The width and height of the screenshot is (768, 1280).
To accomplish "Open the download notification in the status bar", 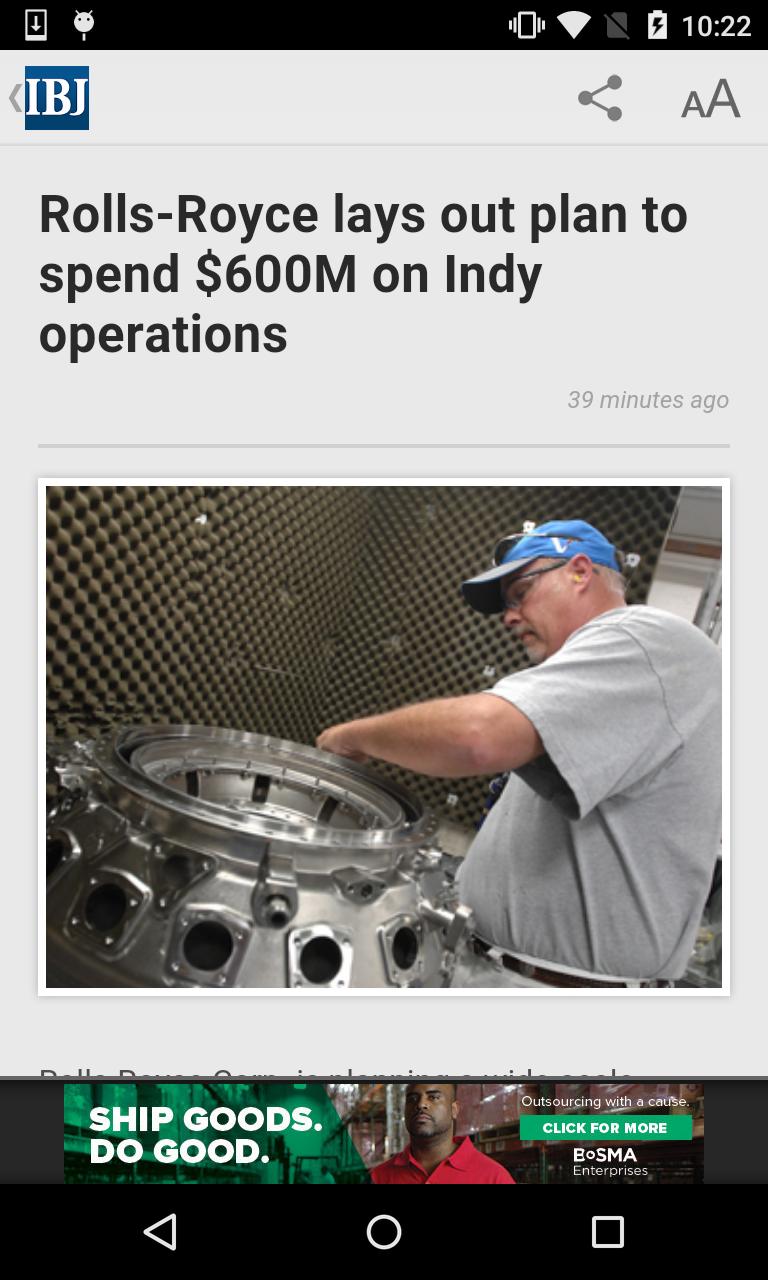I will pyautogui.click(x=38, y=22).
